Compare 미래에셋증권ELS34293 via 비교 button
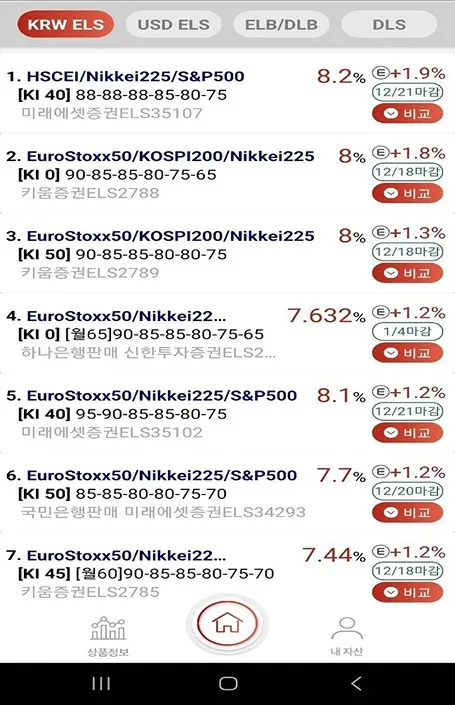455x705 pixels. coord(407,513)
